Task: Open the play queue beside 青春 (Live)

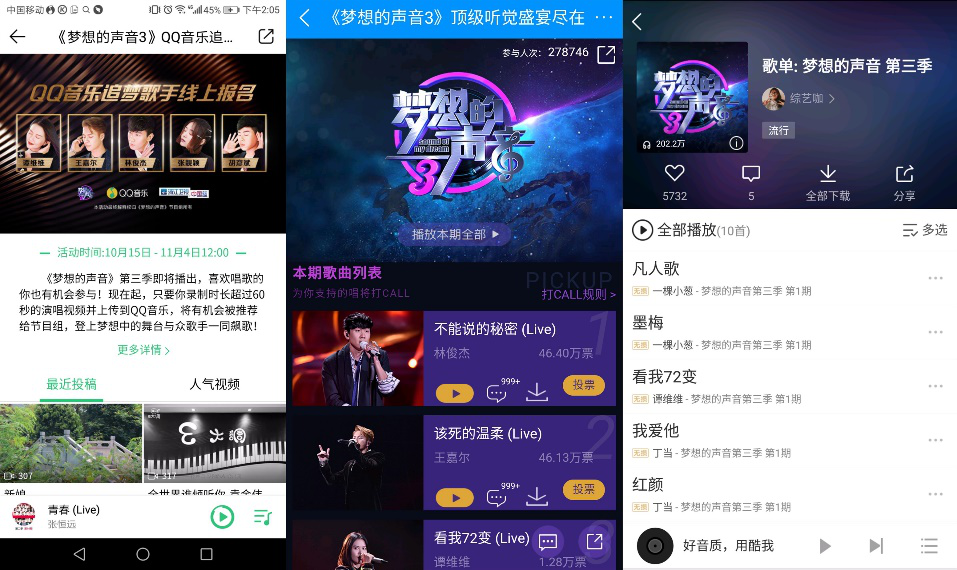Action: (262, 516)
